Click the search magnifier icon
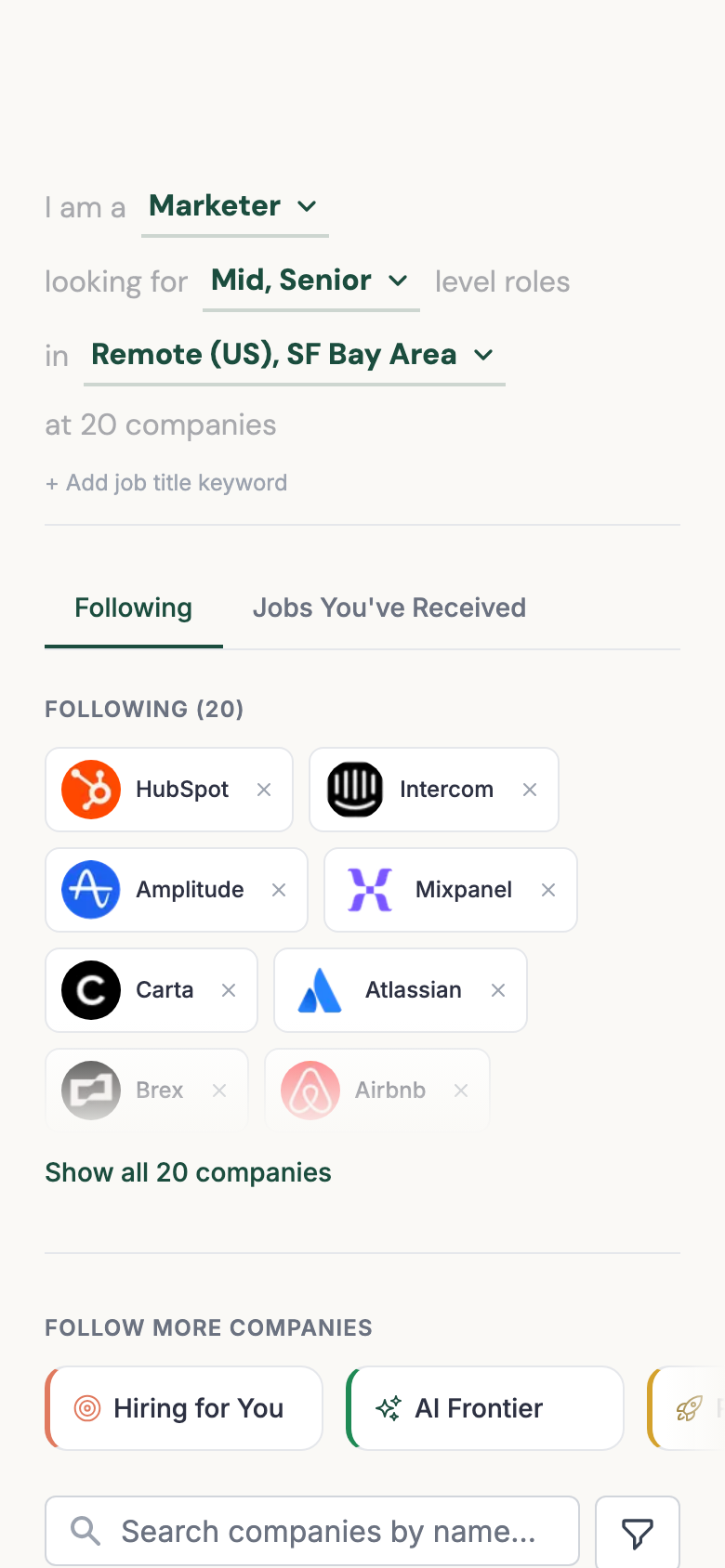Viewport: 725px width, 1568px height. coord(86,1531)
